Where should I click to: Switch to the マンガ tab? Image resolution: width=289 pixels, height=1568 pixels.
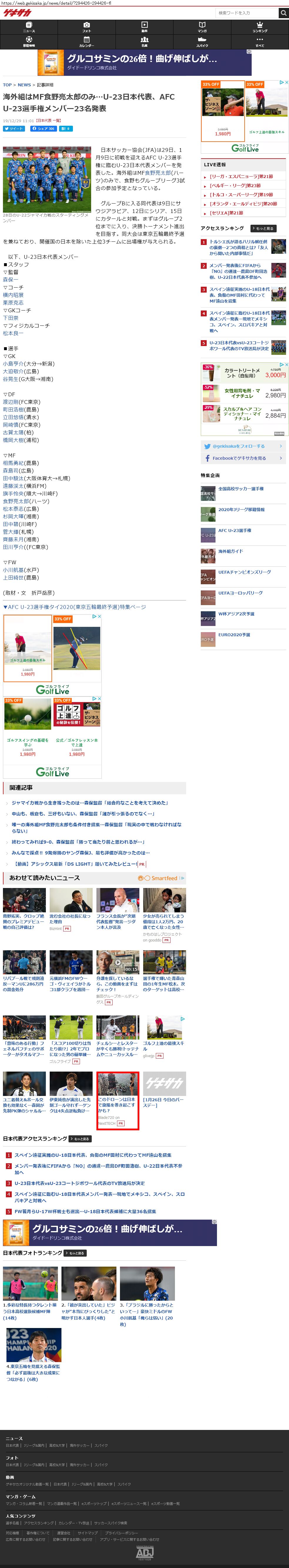point(202,27)
